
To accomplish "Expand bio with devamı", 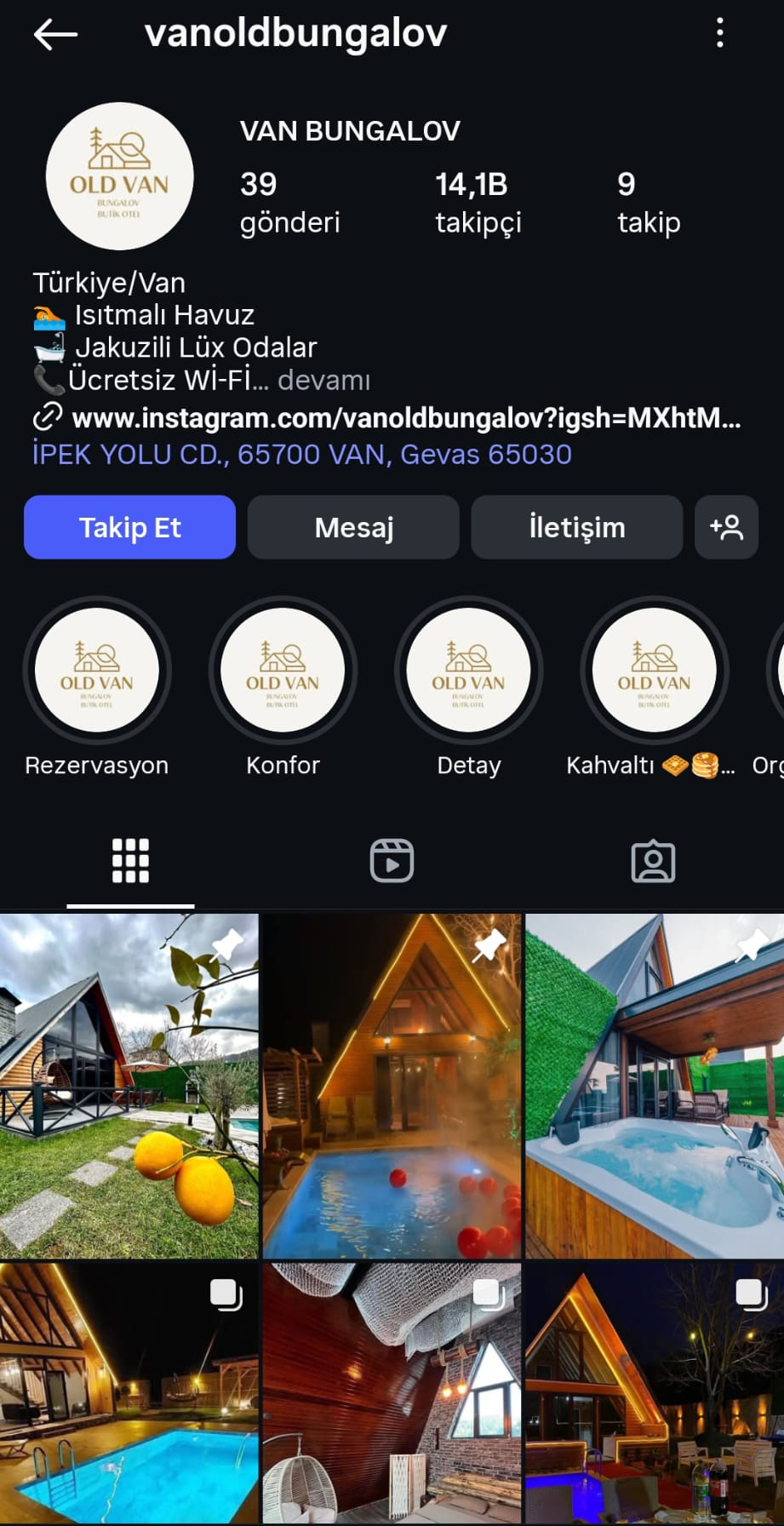I will [324, 380].
